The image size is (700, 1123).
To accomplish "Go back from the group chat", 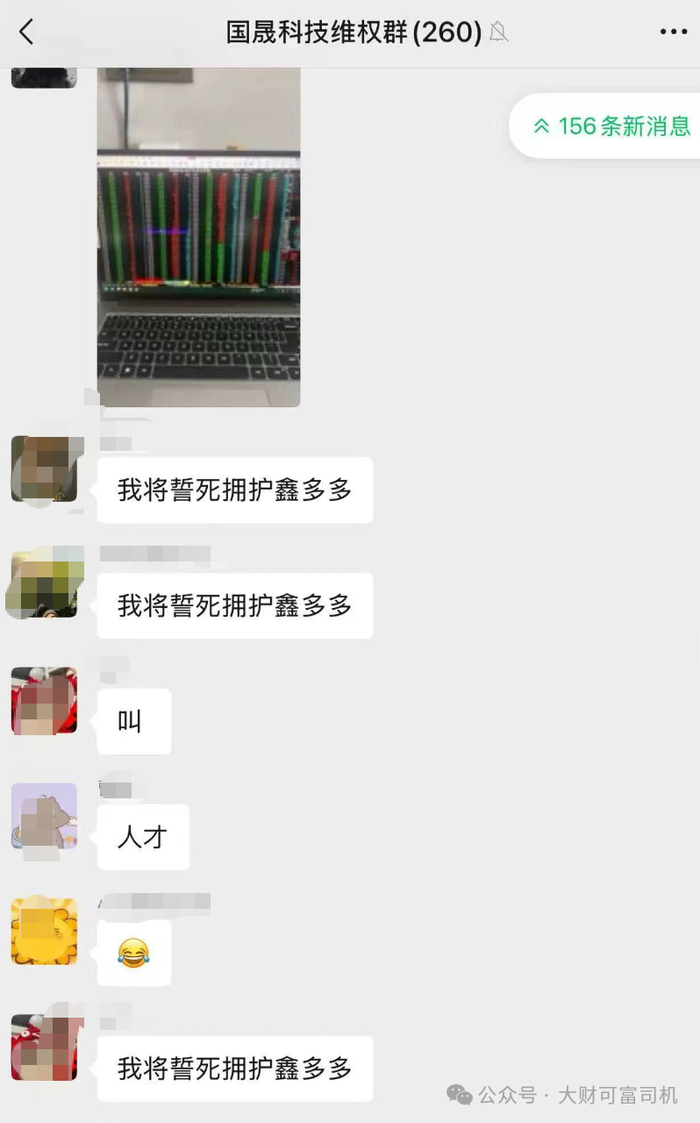I will coord(27,32).
